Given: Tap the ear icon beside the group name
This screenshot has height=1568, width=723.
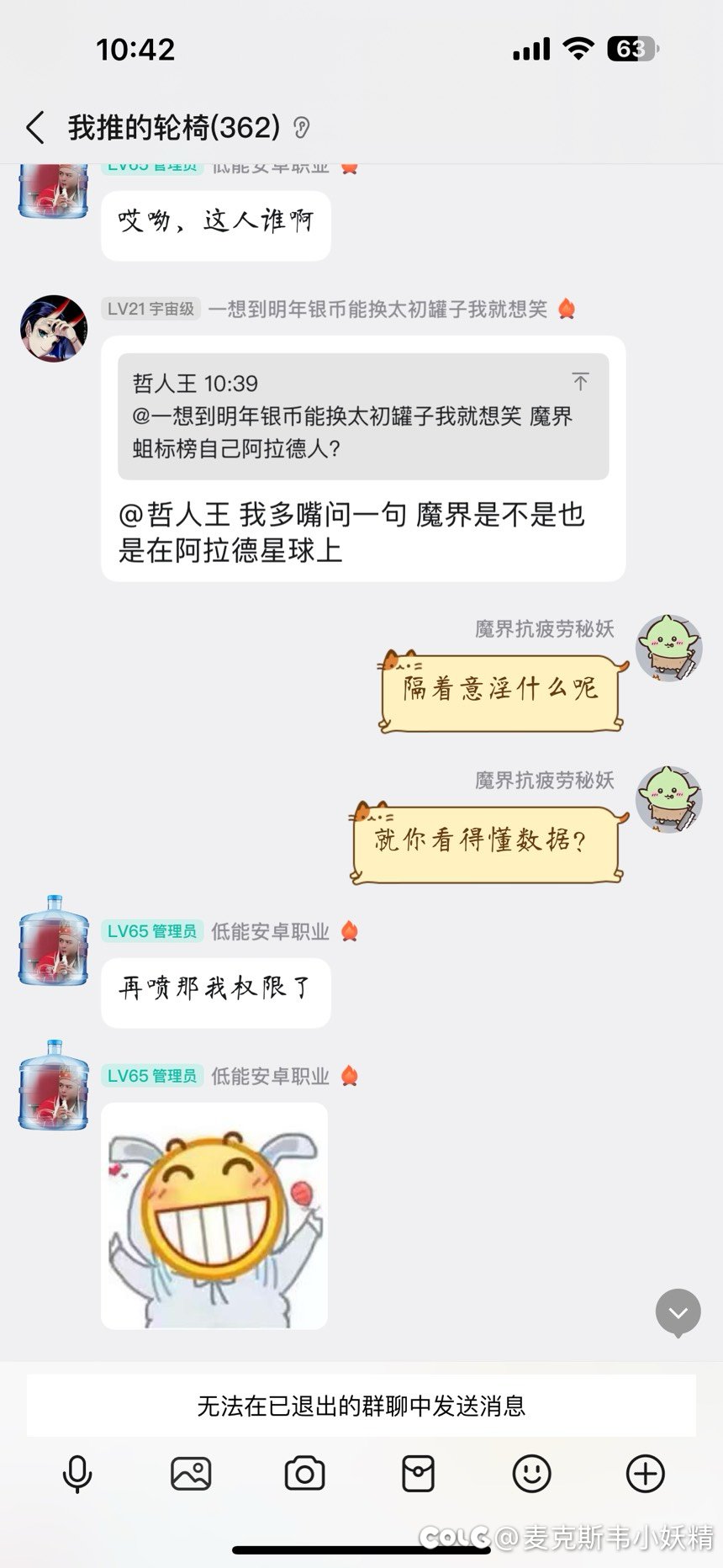Looking at the screenshot, I should point(303,128).
